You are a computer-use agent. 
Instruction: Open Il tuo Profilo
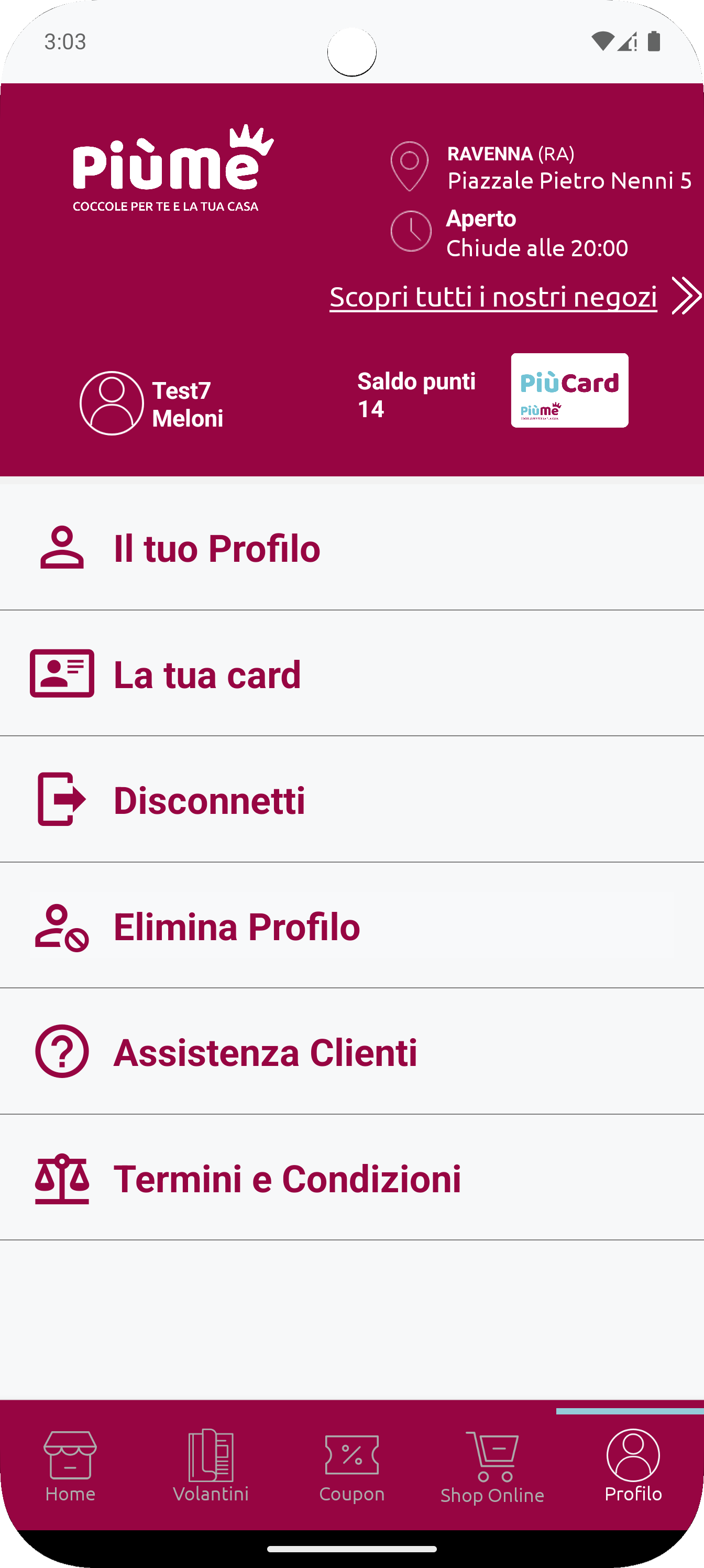pos(217,549)
